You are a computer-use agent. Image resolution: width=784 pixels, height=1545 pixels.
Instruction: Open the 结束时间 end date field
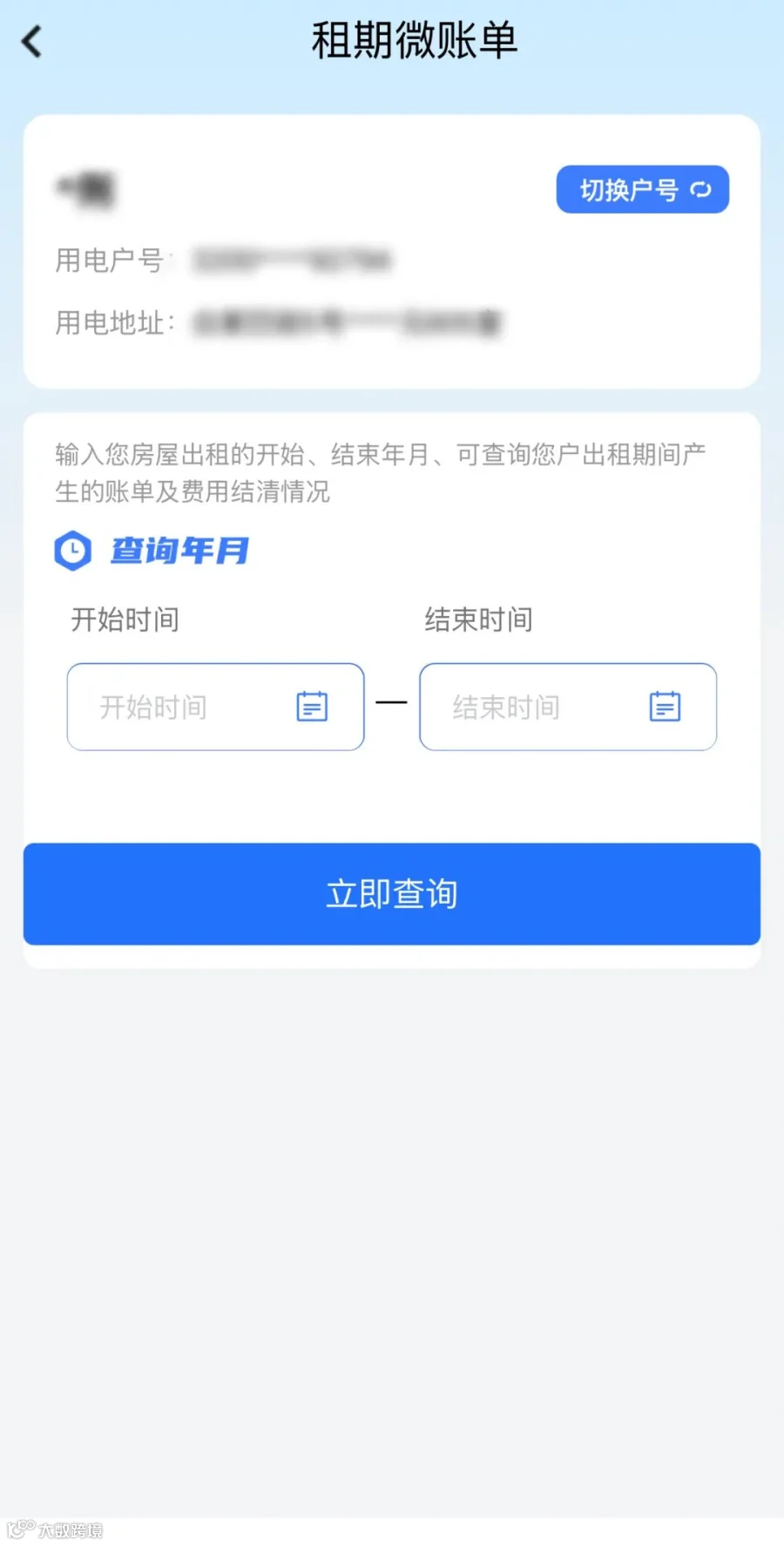point(568,707)
